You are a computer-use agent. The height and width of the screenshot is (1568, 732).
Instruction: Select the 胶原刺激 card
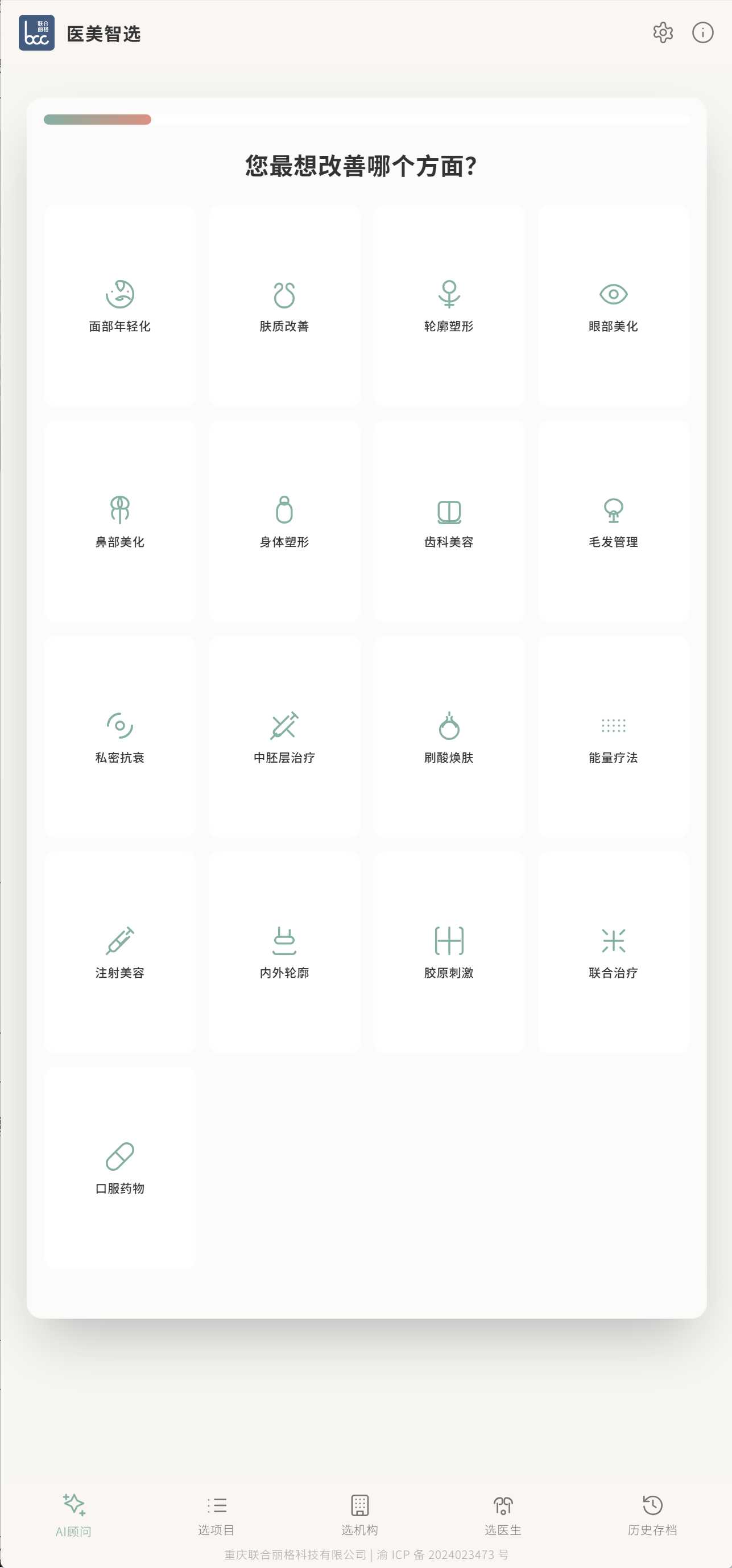point(449,952)
